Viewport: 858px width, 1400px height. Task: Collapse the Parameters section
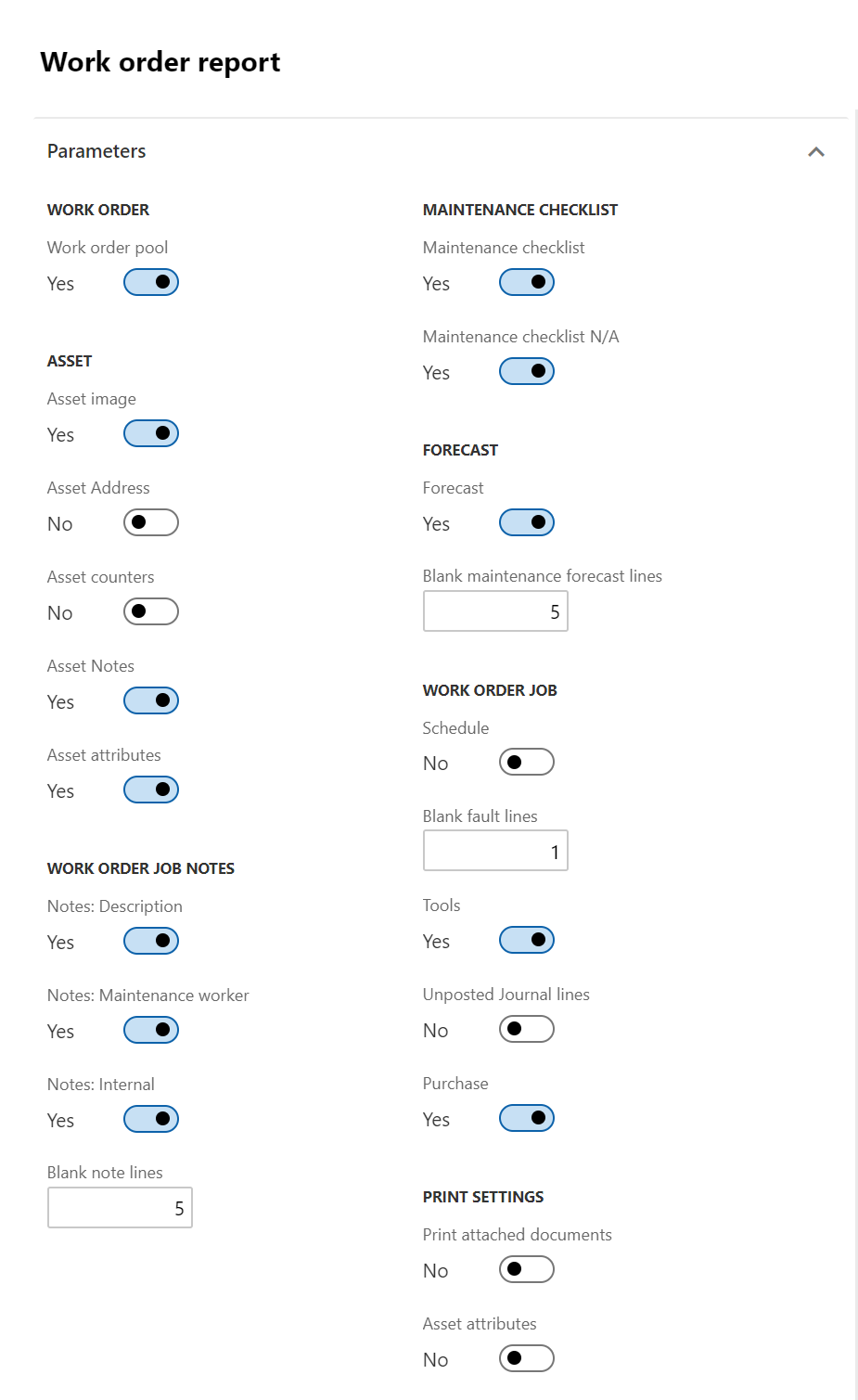(816, 151)
